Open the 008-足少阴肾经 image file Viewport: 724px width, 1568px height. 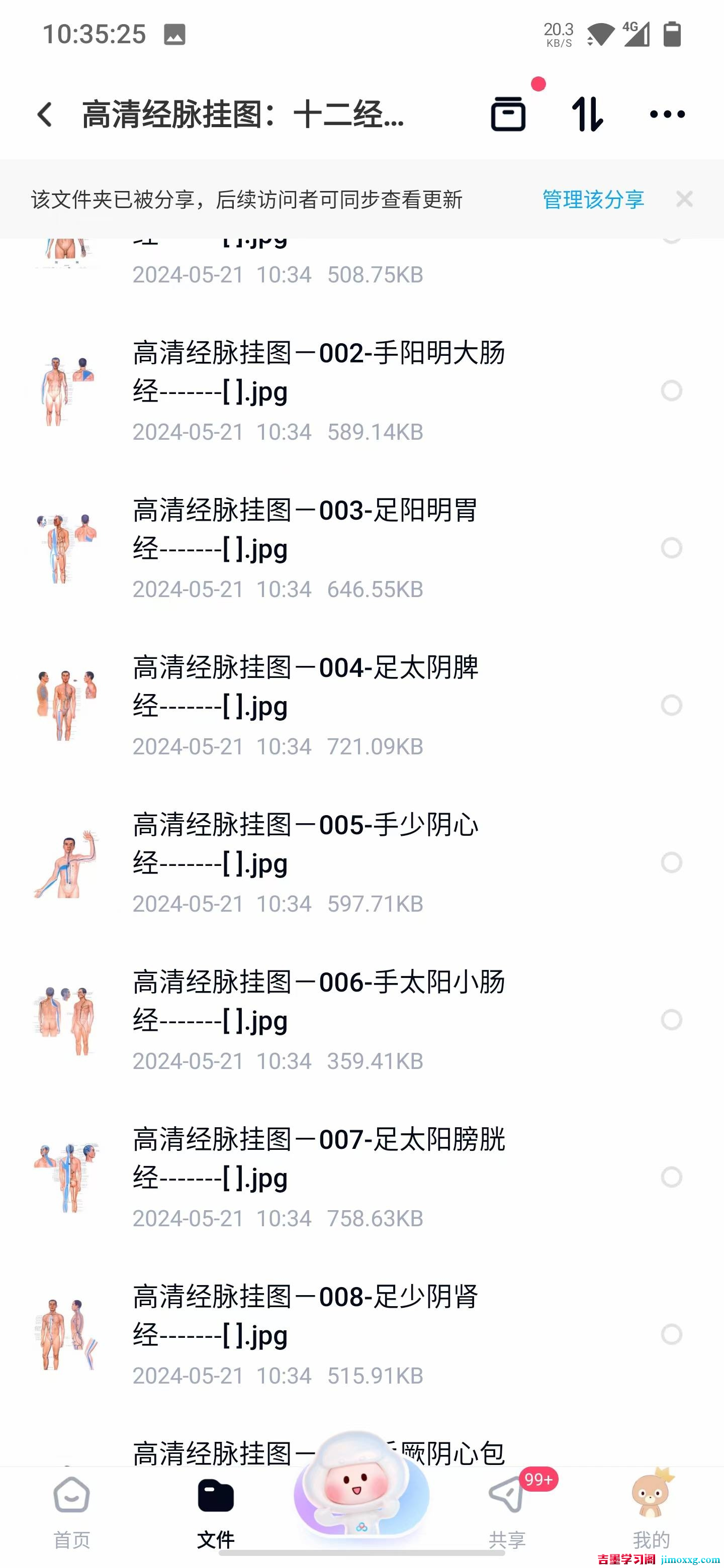click(306, 1316)
